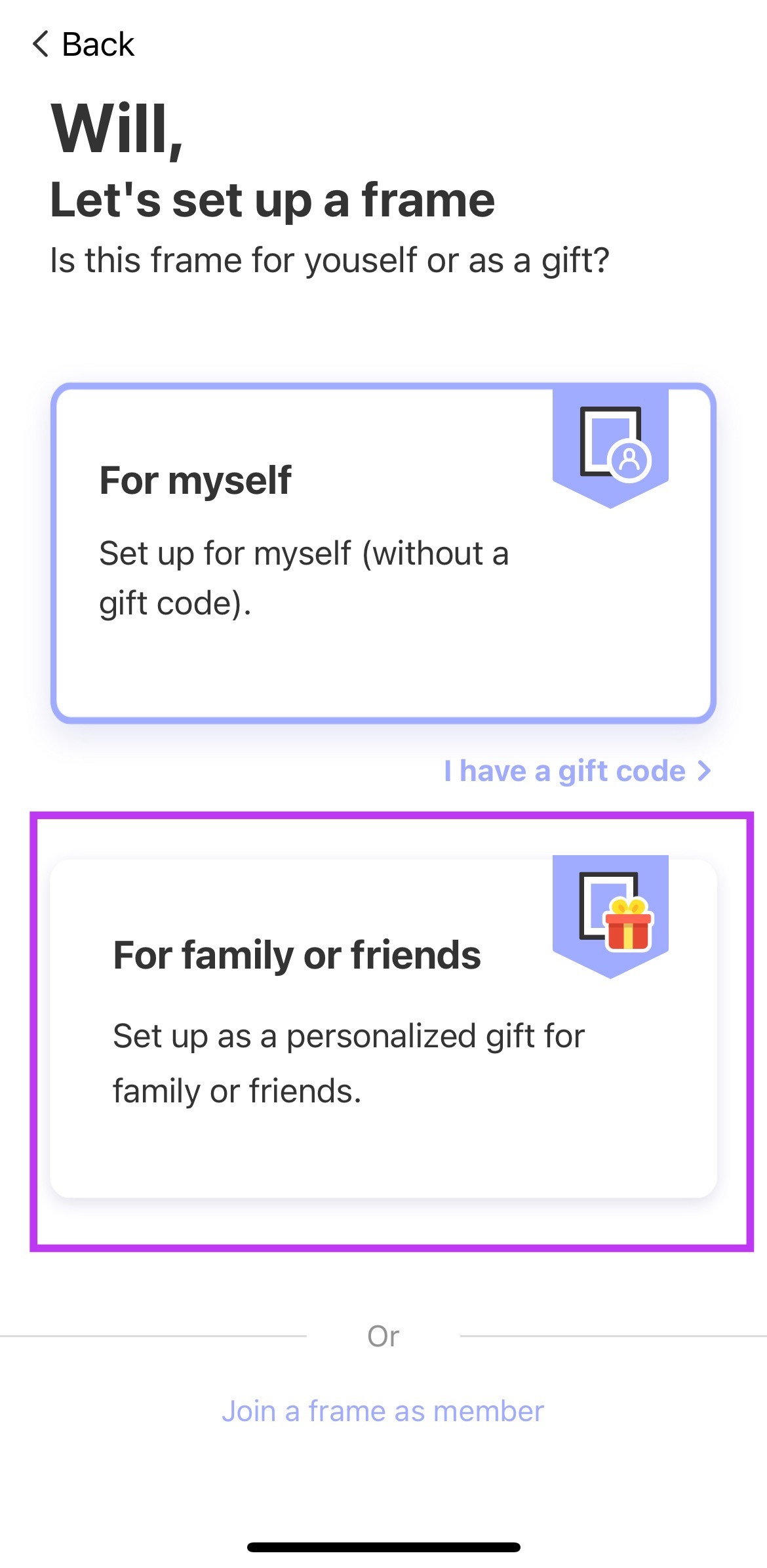Choose the For family or friends card
The width and height of the screenshot is (767, 1568).
[383, 1028]
